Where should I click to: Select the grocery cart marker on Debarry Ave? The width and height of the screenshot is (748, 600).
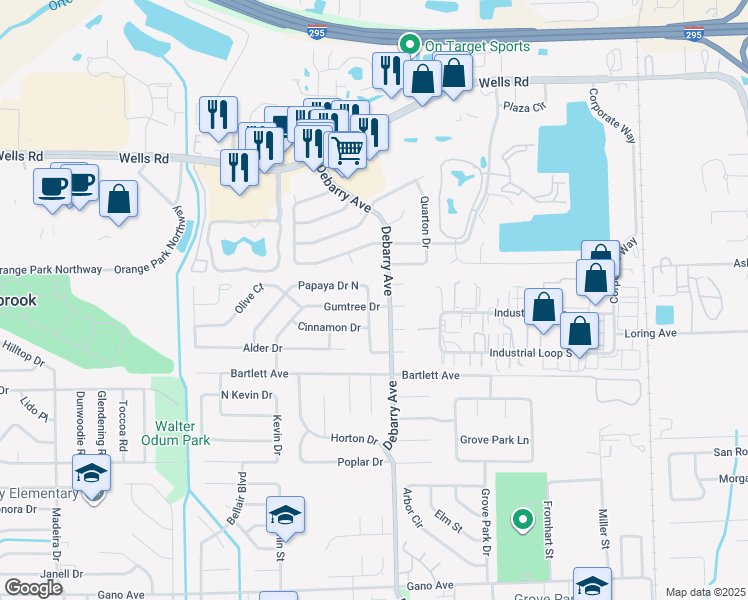pos(347,151)
